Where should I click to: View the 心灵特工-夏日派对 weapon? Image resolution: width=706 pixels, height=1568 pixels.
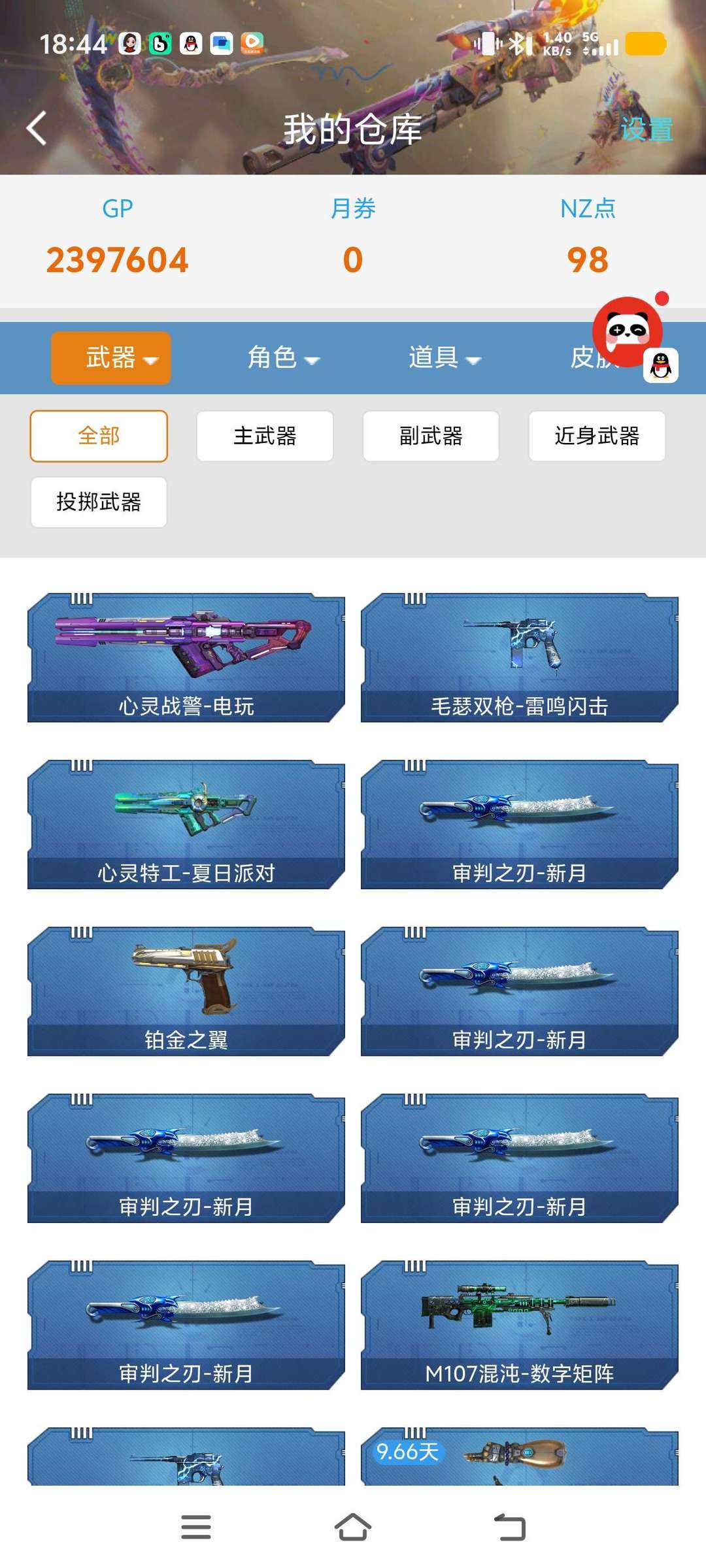186,824
